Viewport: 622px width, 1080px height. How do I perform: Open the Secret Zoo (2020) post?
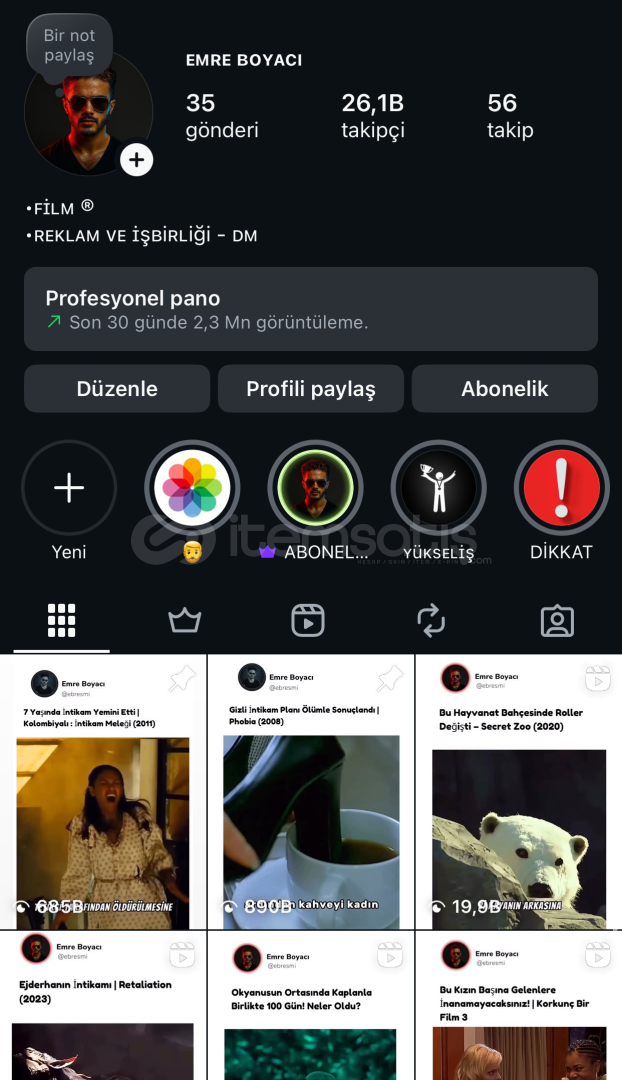pos(518,800)
